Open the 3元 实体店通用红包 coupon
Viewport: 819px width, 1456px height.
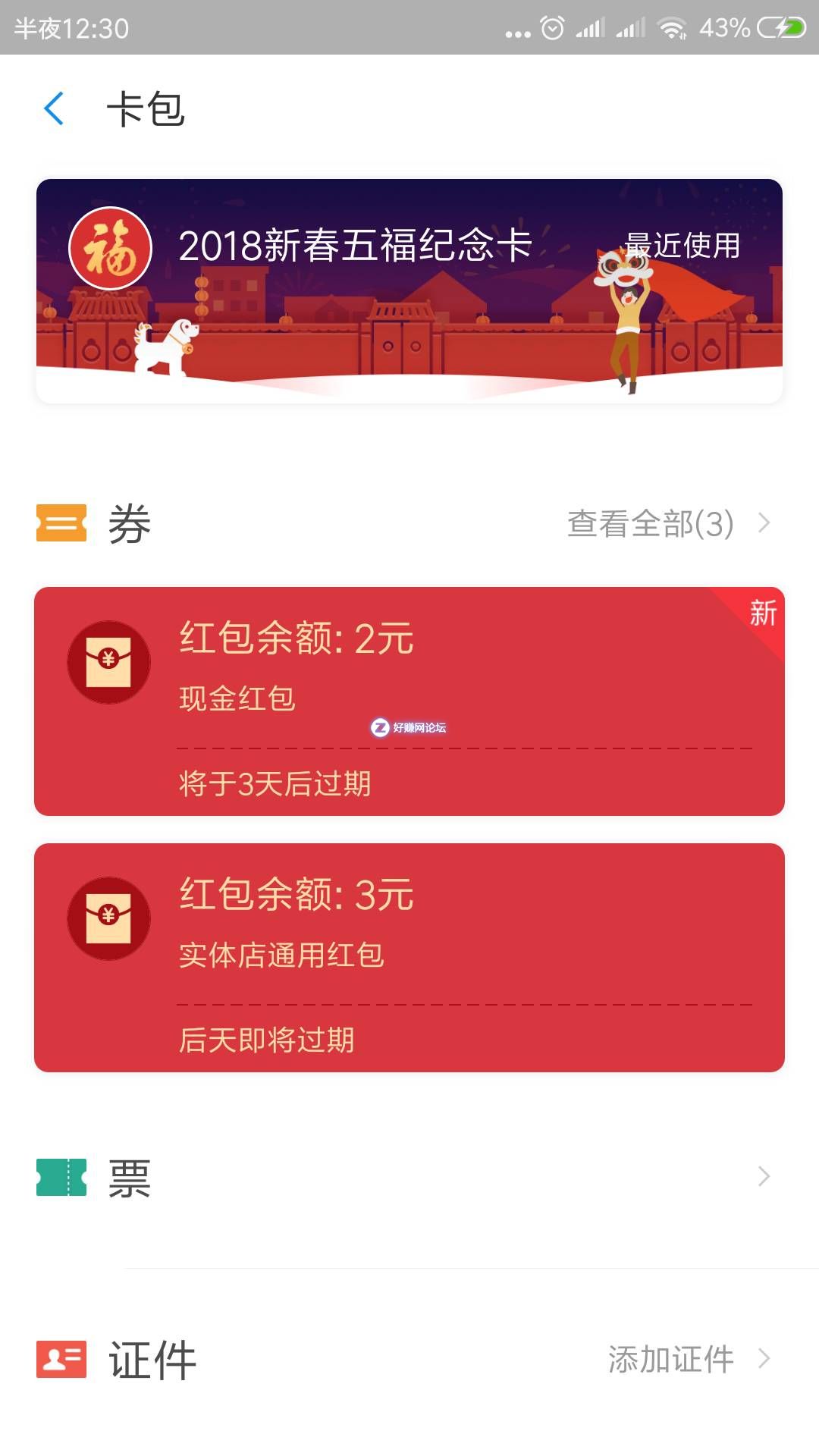tap(409, 957)
